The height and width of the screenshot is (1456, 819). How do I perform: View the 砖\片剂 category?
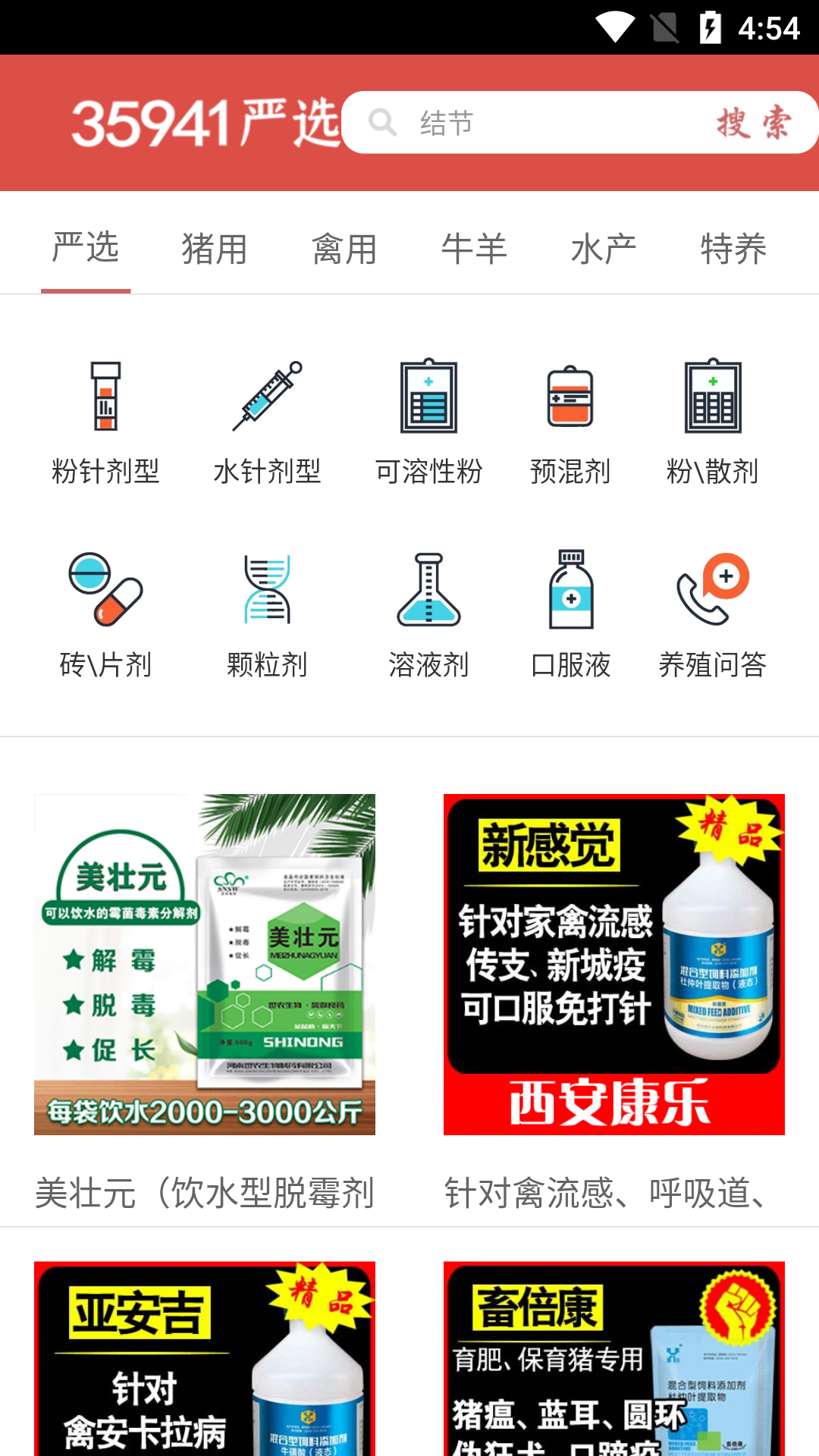(105, 614)
